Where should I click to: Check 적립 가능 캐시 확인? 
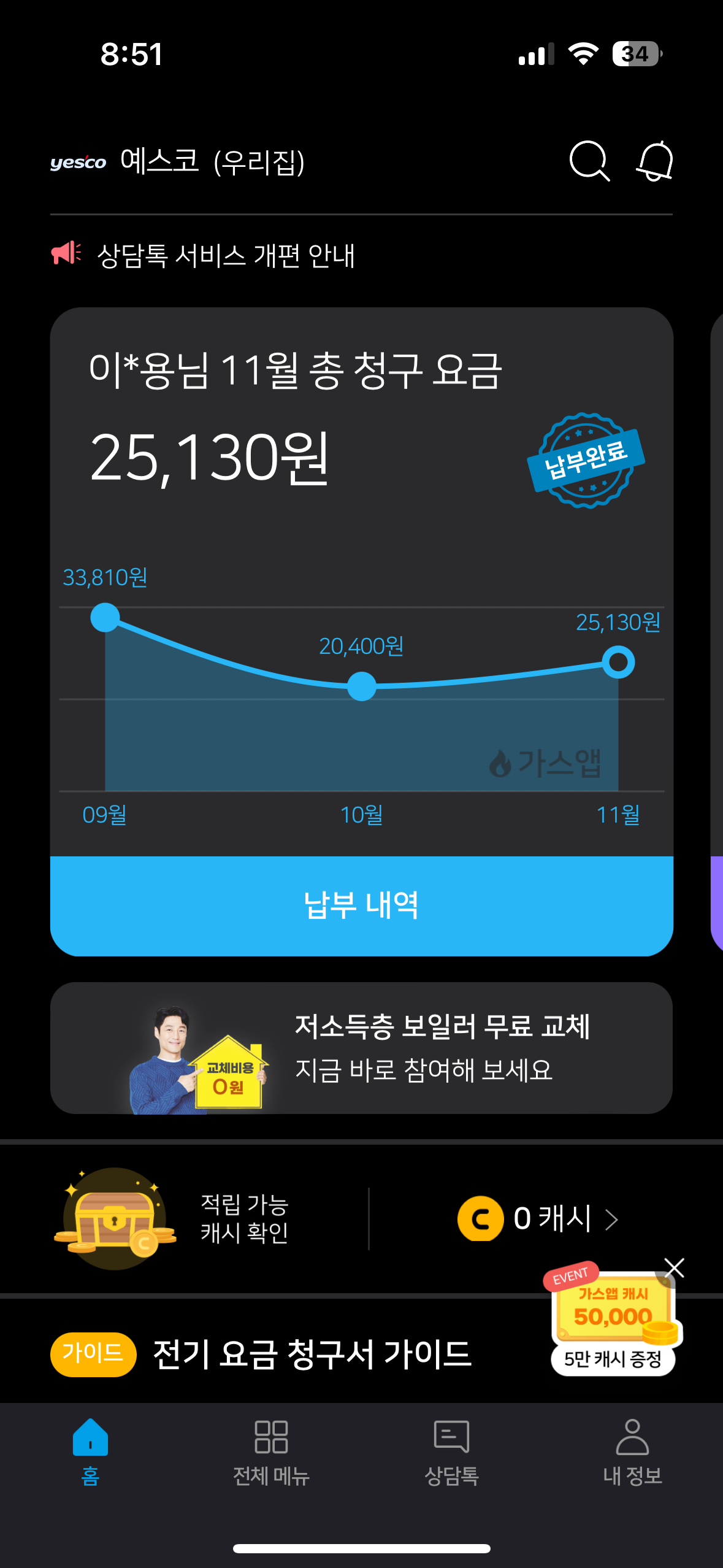click(x=243, y=1218)
